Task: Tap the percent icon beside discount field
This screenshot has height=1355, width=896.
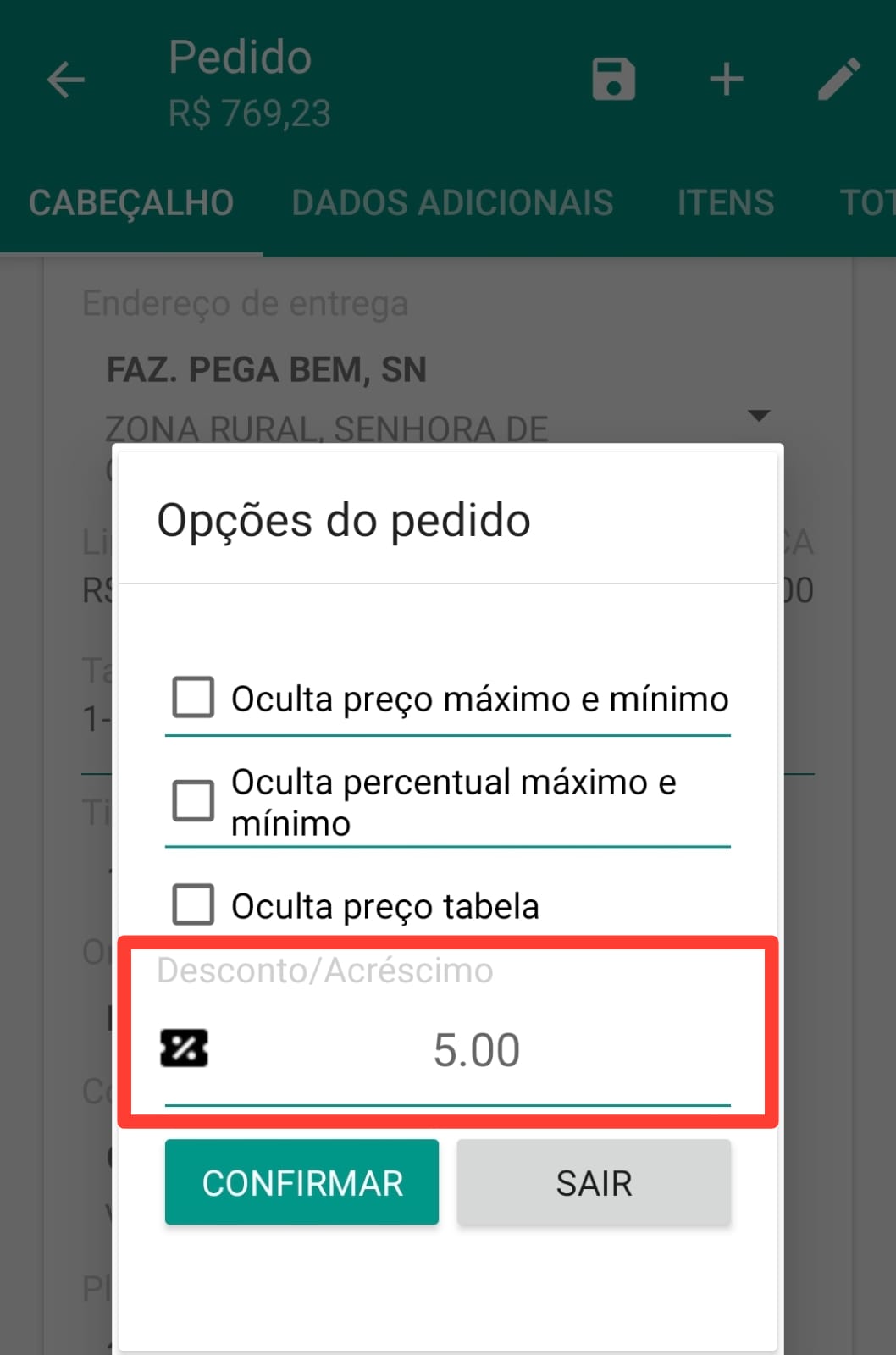Action: coord(185,1048)
